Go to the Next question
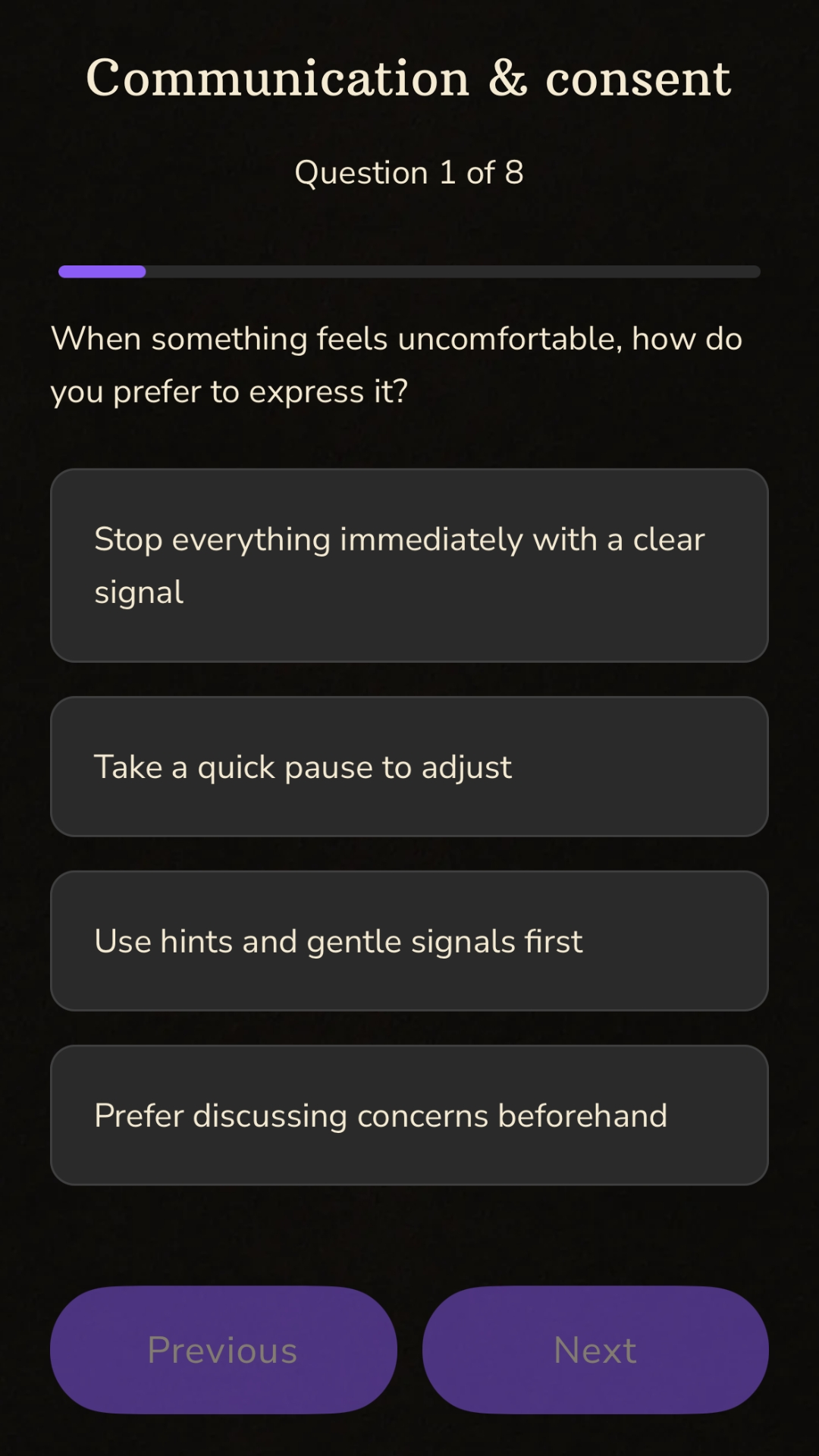This screenshot has width=819, height=1456. [x=595, y=1350]
